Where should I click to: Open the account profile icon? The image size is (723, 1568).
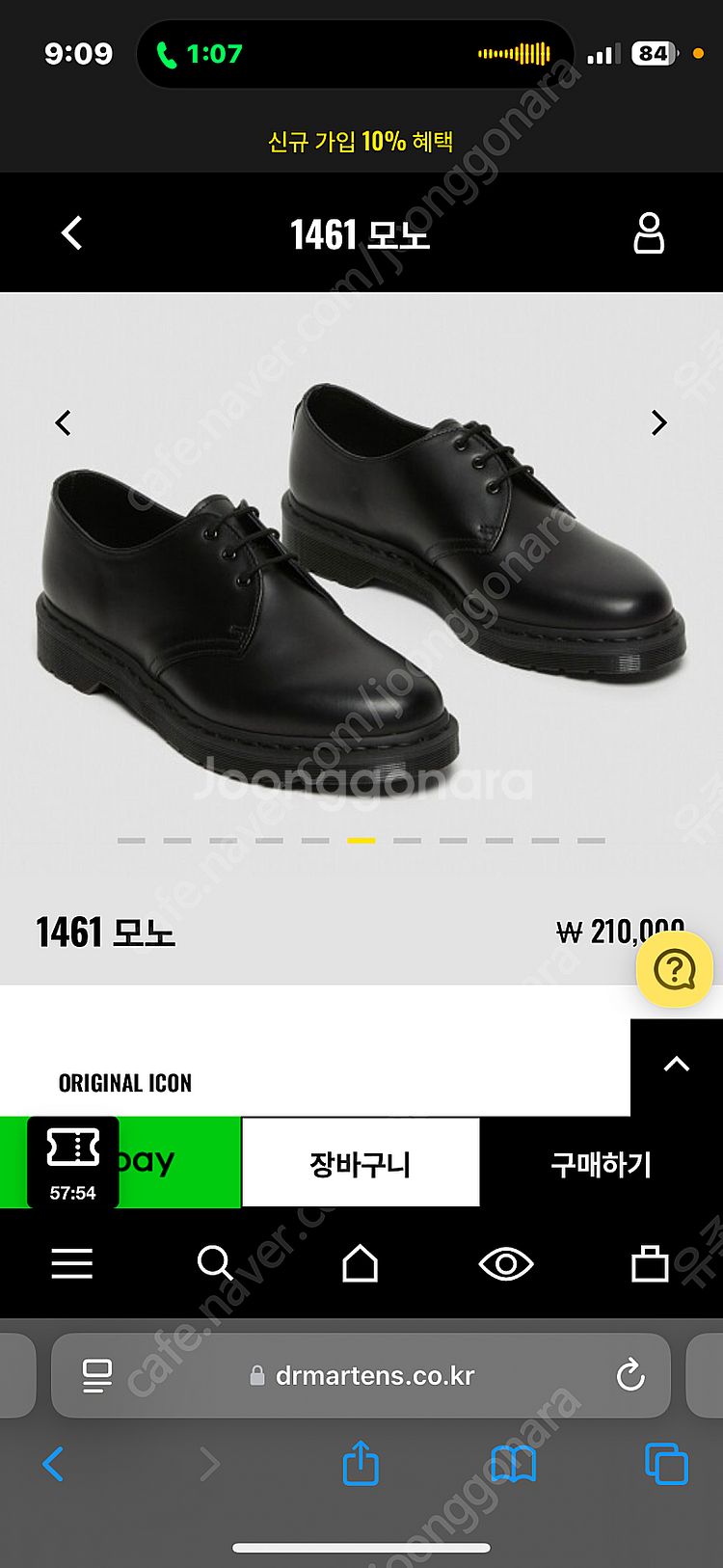649,233
